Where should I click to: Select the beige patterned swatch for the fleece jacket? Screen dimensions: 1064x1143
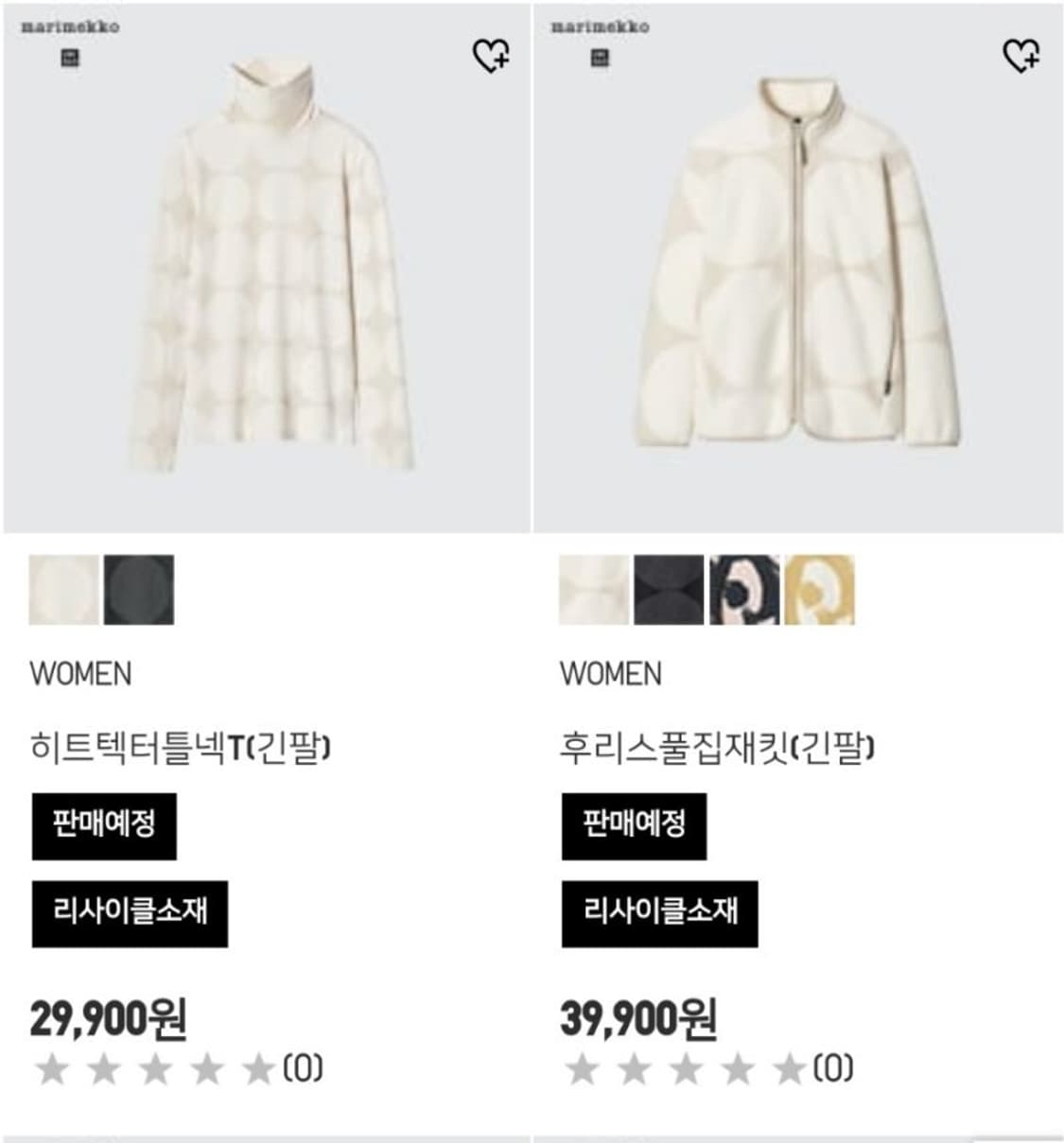(x=818, y=591)
